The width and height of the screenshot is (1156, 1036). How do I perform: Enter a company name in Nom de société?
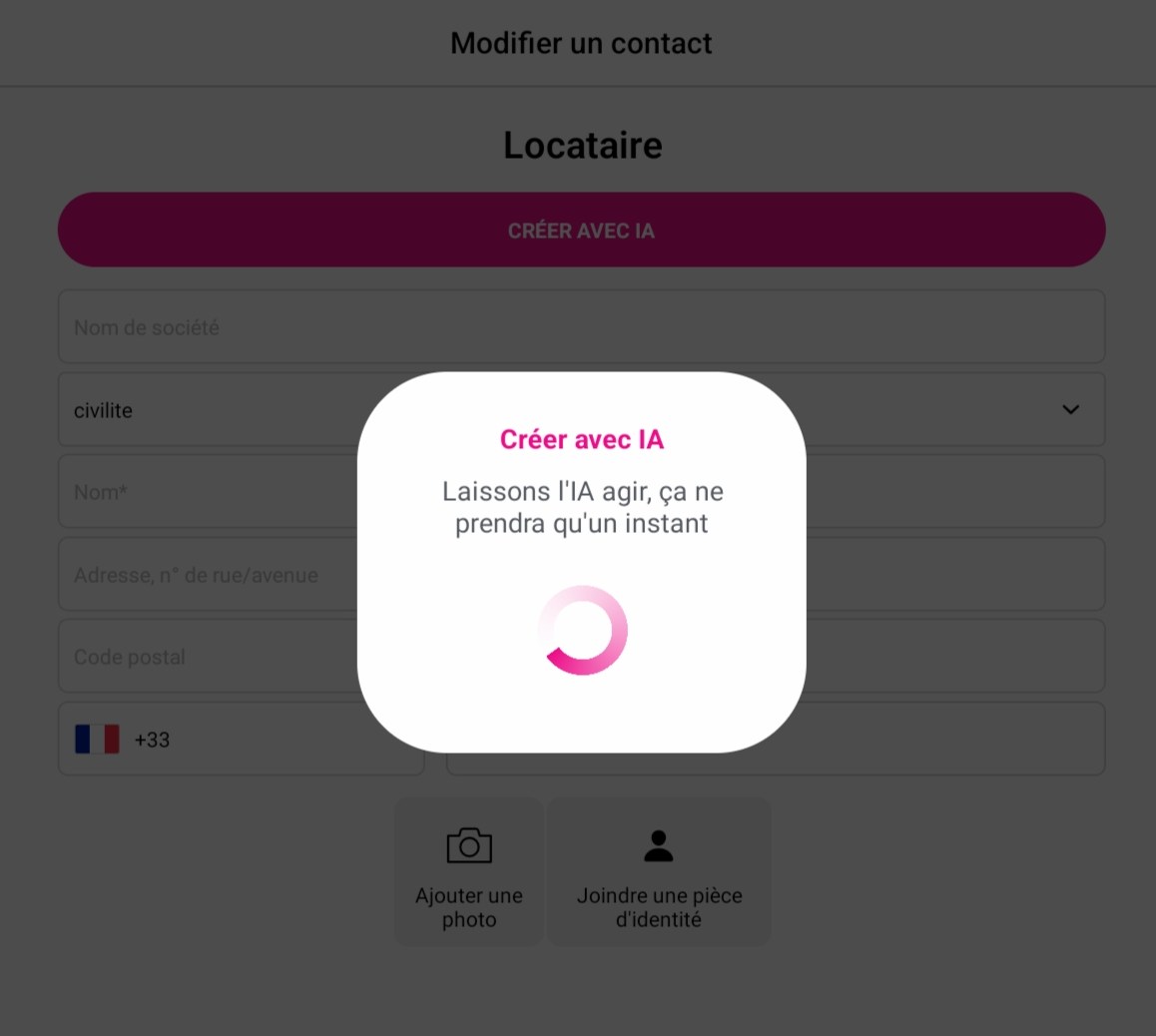[581, 327]
